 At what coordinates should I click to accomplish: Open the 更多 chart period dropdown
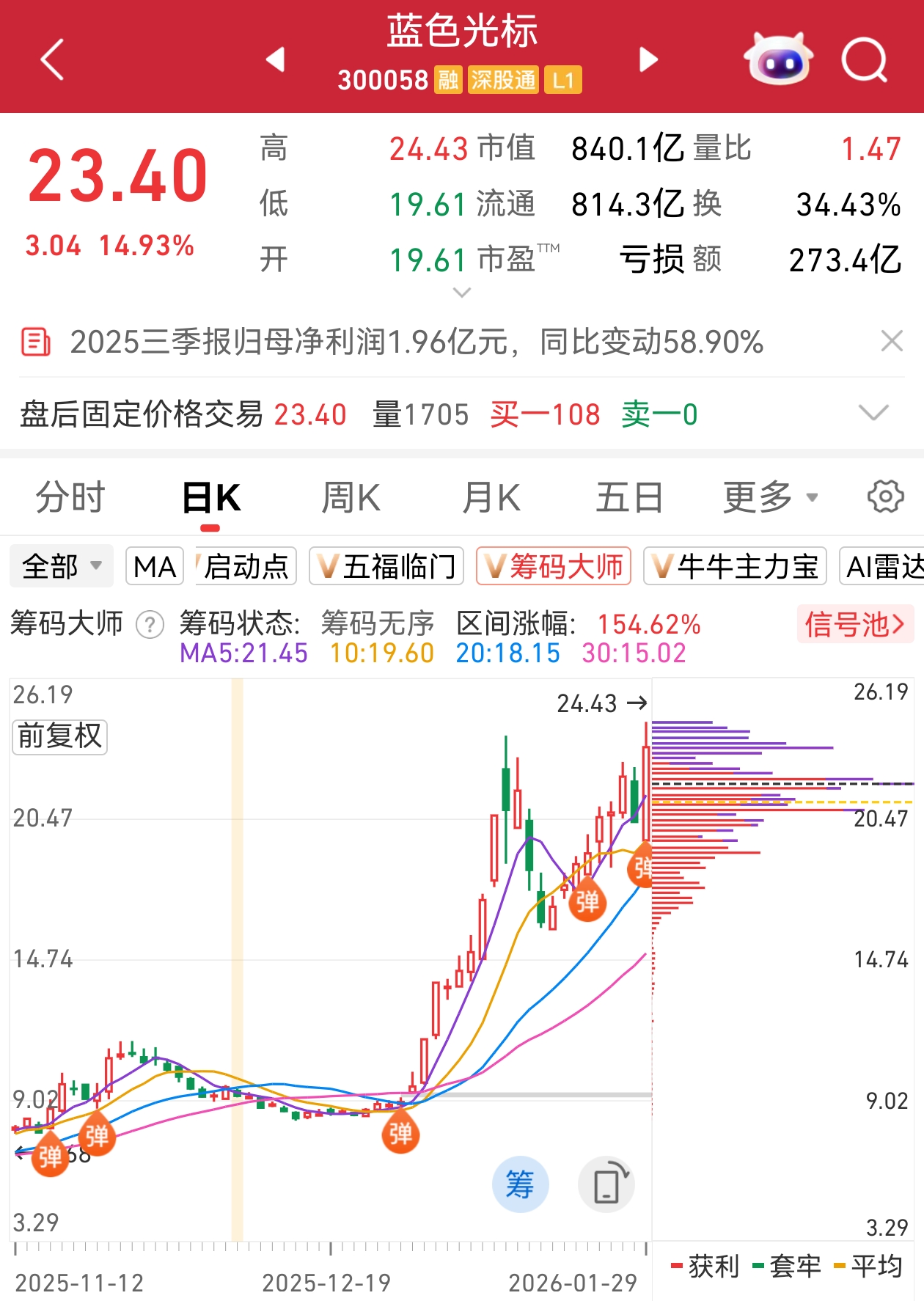click(770, 498)
